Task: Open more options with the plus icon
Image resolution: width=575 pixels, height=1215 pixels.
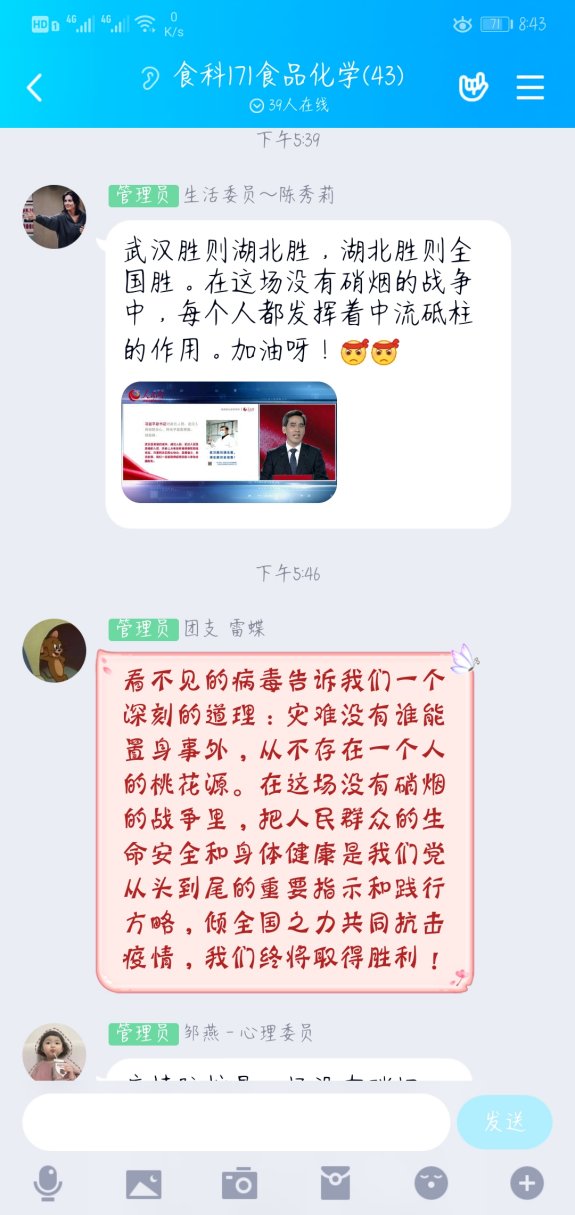Action: click(527, 1184)
